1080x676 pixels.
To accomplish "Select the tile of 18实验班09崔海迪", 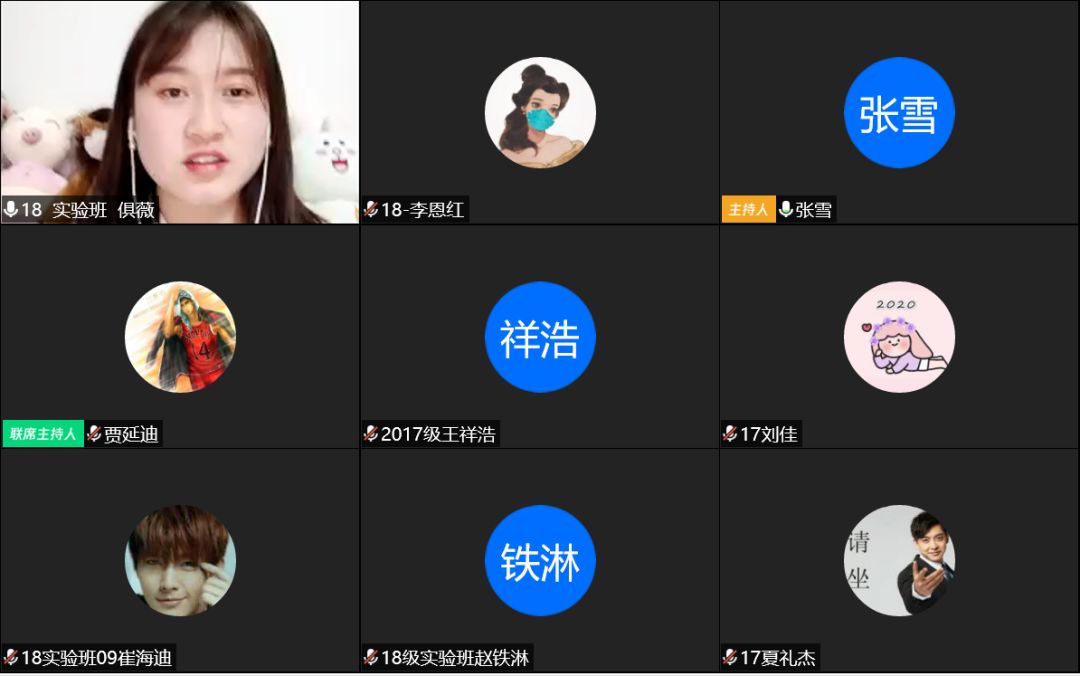I will coord(180,560).
